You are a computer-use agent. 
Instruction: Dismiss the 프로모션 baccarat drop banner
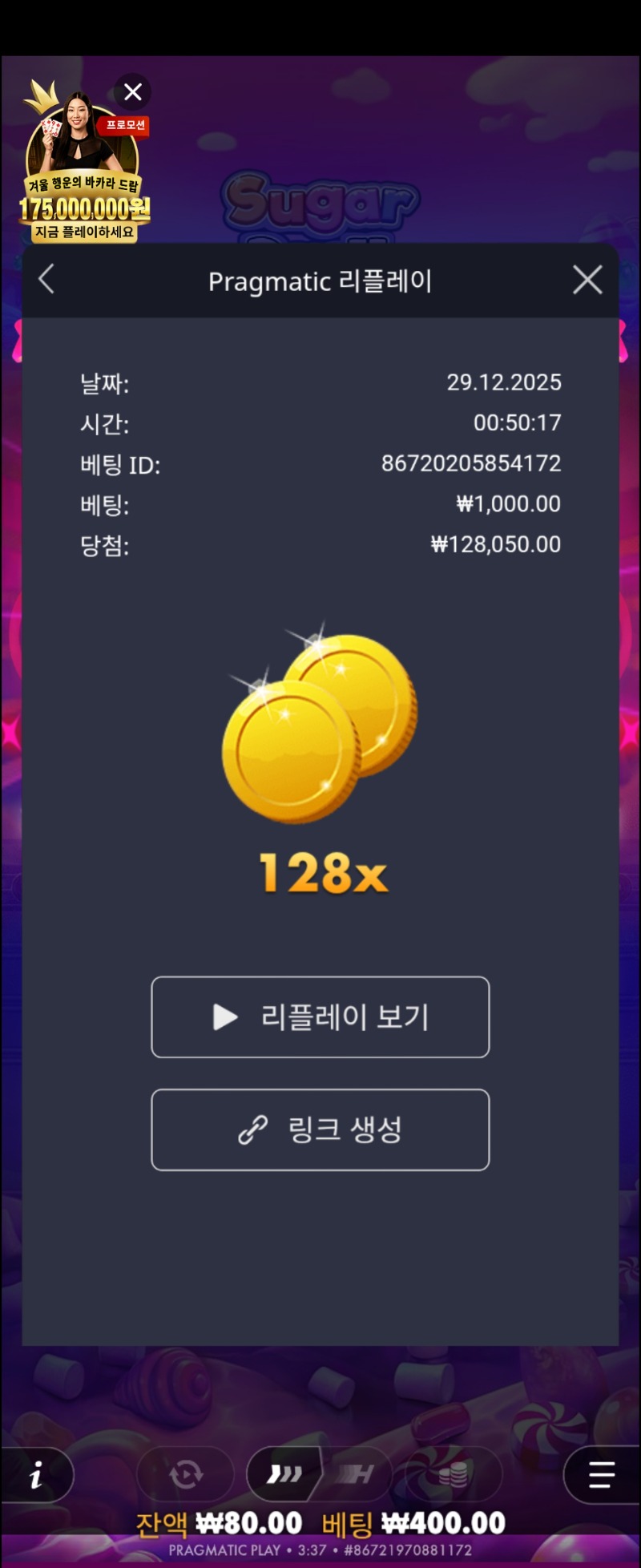click(x=133, y=92)
